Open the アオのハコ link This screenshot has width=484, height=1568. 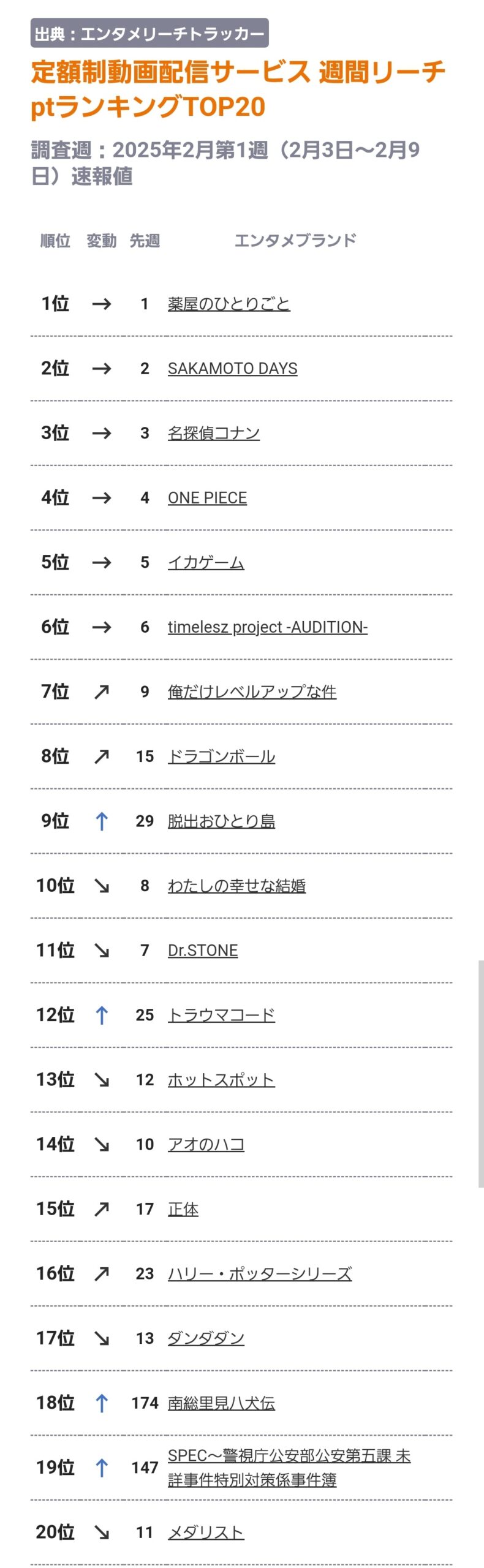206,1144
